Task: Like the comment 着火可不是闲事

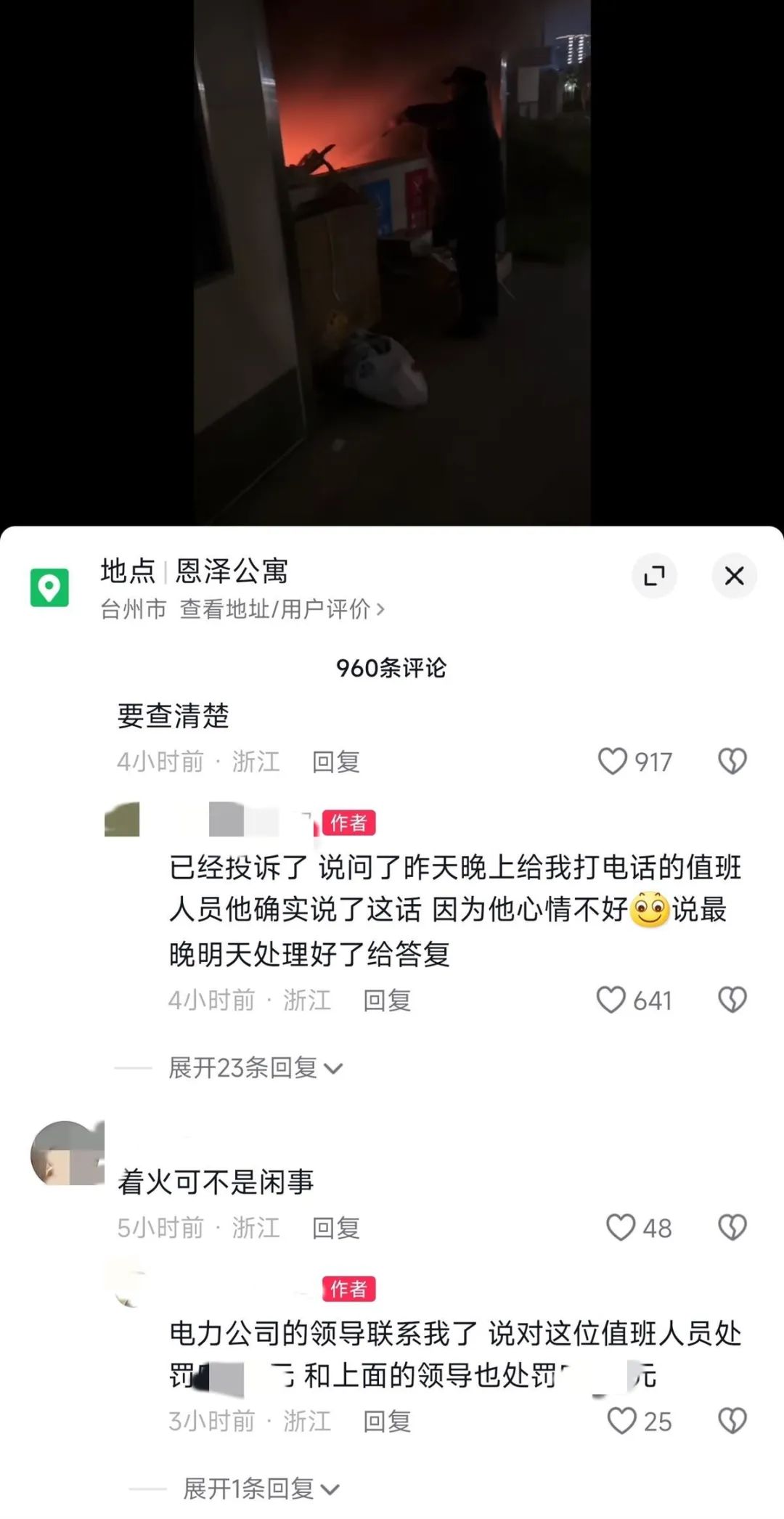Action: (x=620, y=1228)
